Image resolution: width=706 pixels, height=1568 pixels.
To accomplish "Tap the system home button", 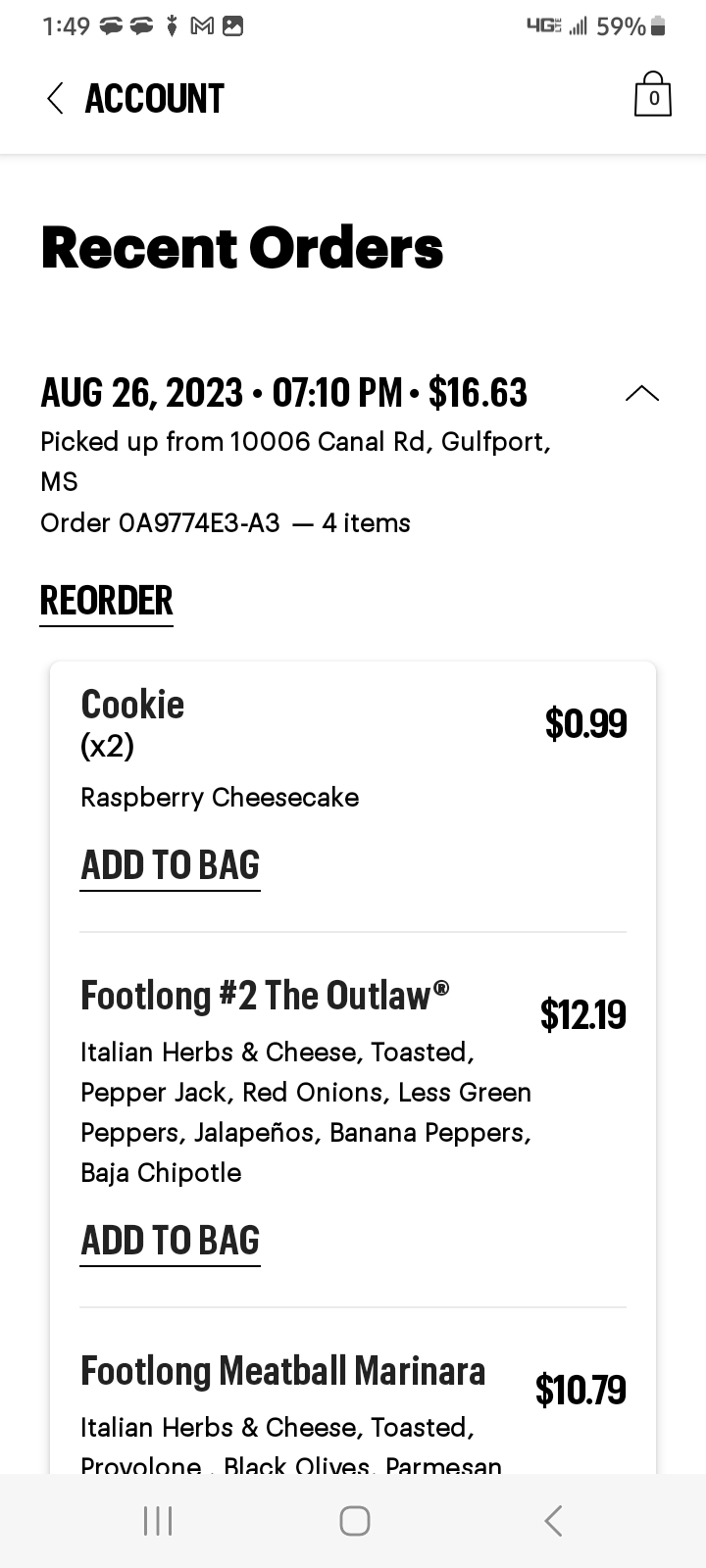I will point(354,1520).
